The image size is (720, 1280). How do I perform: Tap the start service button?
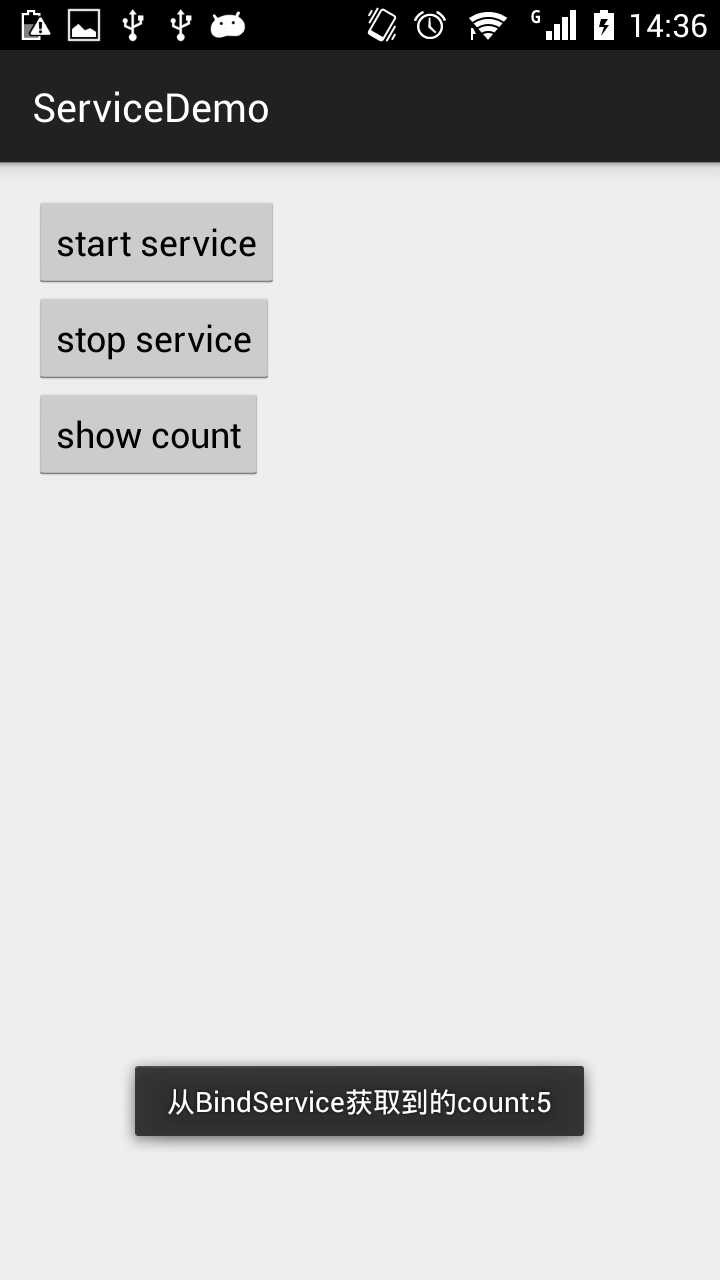tap(156, 243)
